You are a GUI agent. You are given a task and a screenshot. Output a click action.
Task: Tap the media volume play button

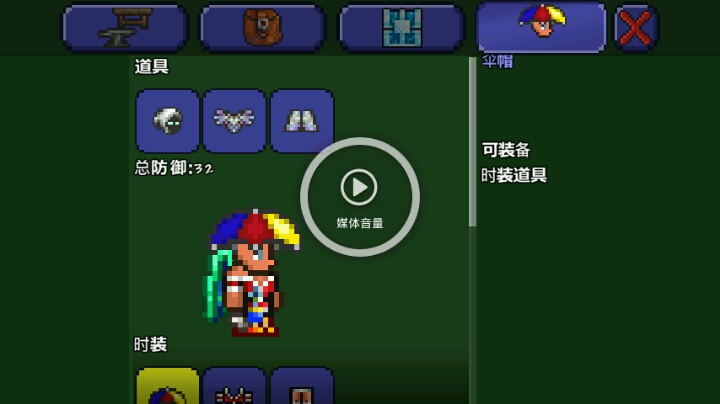pos(359,187)
